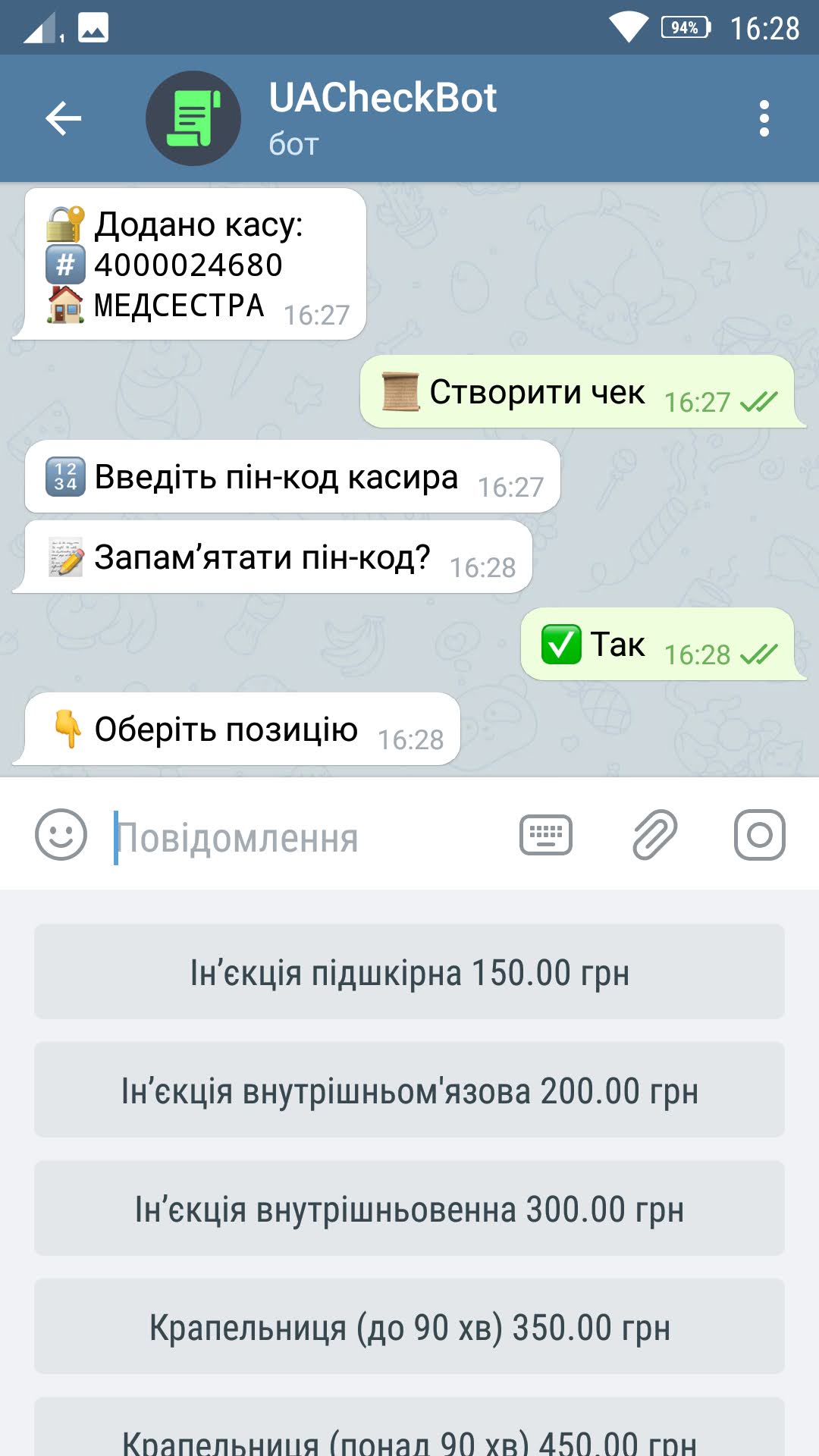Screen dimensions: 819x1456
Task: Go back from the UACheckBot chat
Action: [64, 119]
